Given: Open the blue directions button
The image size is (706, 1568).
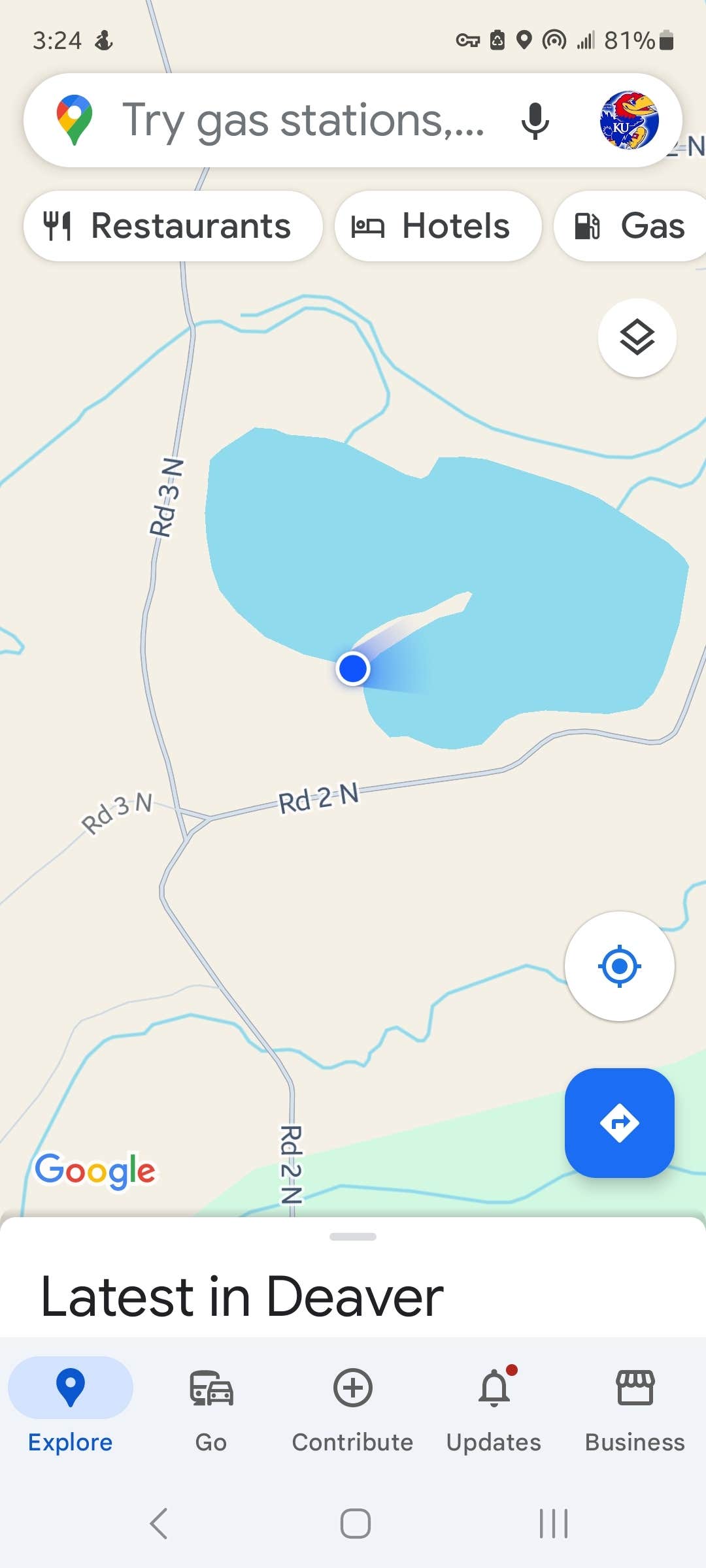Looking at the screenshot, I should click(619, 1122).
